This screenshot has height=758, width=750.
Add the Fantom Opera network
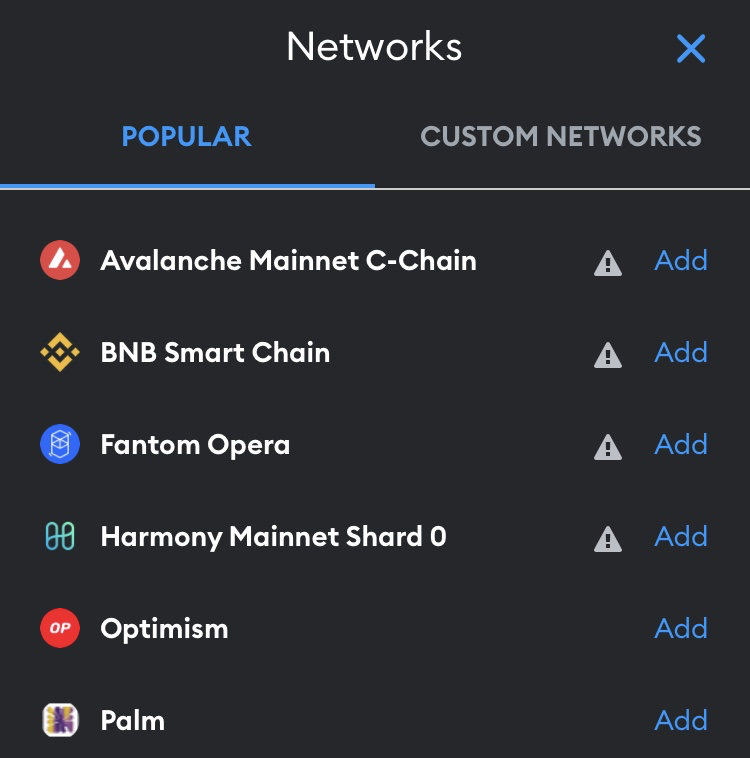point(681,445)
